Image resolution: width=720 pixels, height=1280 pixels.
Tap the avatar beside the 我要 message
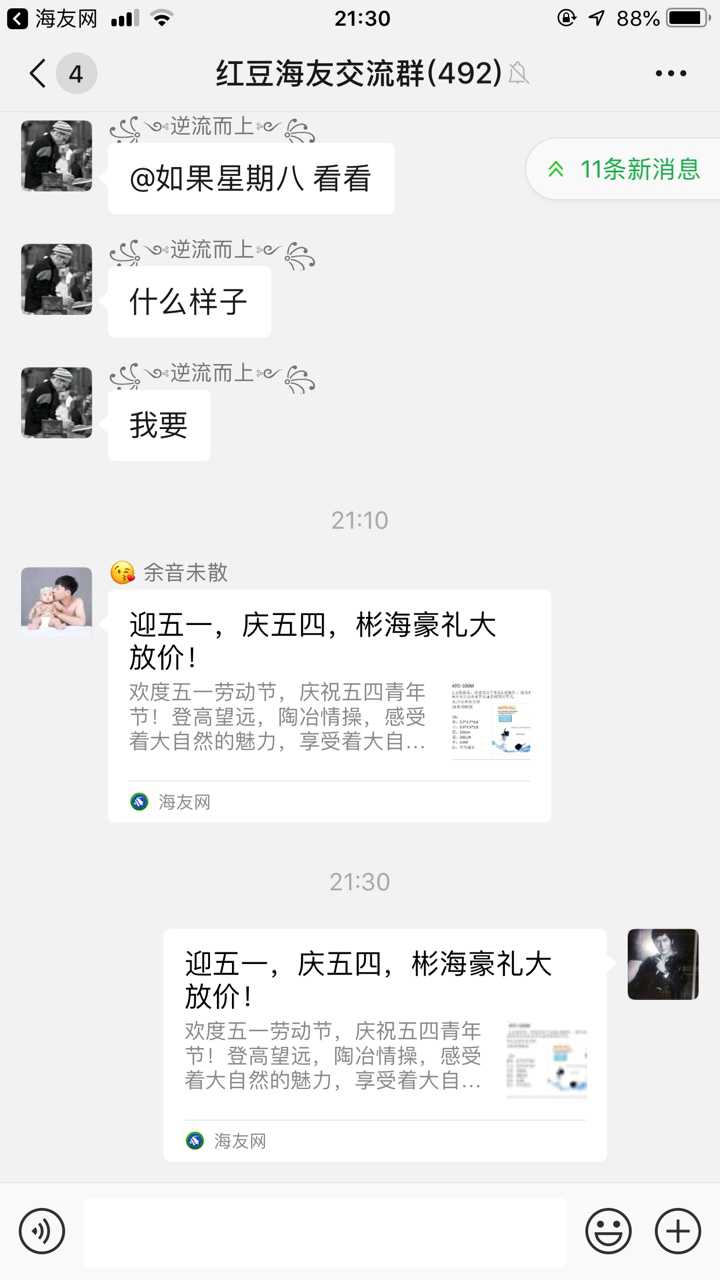pos(57,403)
